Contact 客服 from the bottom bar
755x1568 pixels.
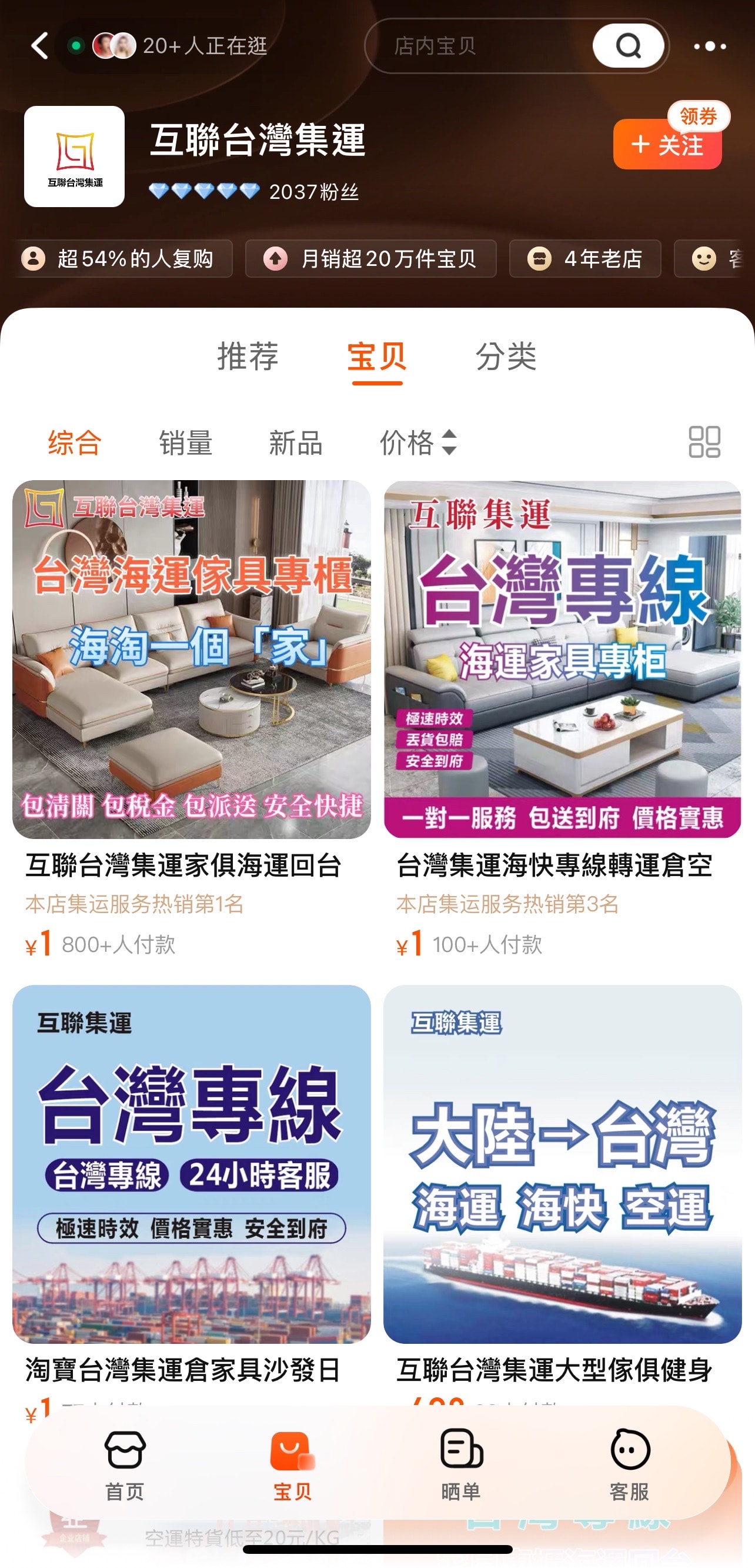pyautogui.click(x=629, y=1464)
